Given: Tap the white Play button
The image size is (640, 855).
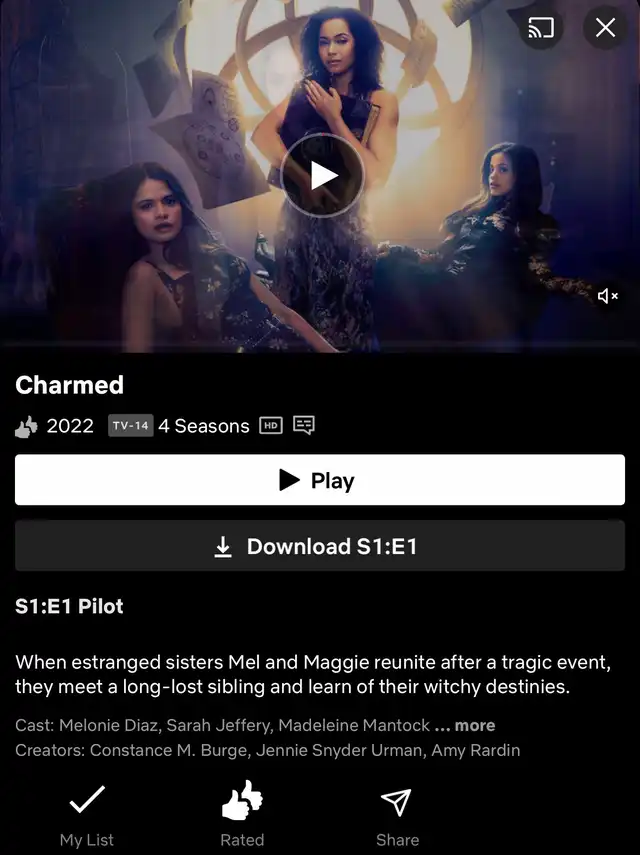Looking at the screenshot, I should click(x=319, y=481).
